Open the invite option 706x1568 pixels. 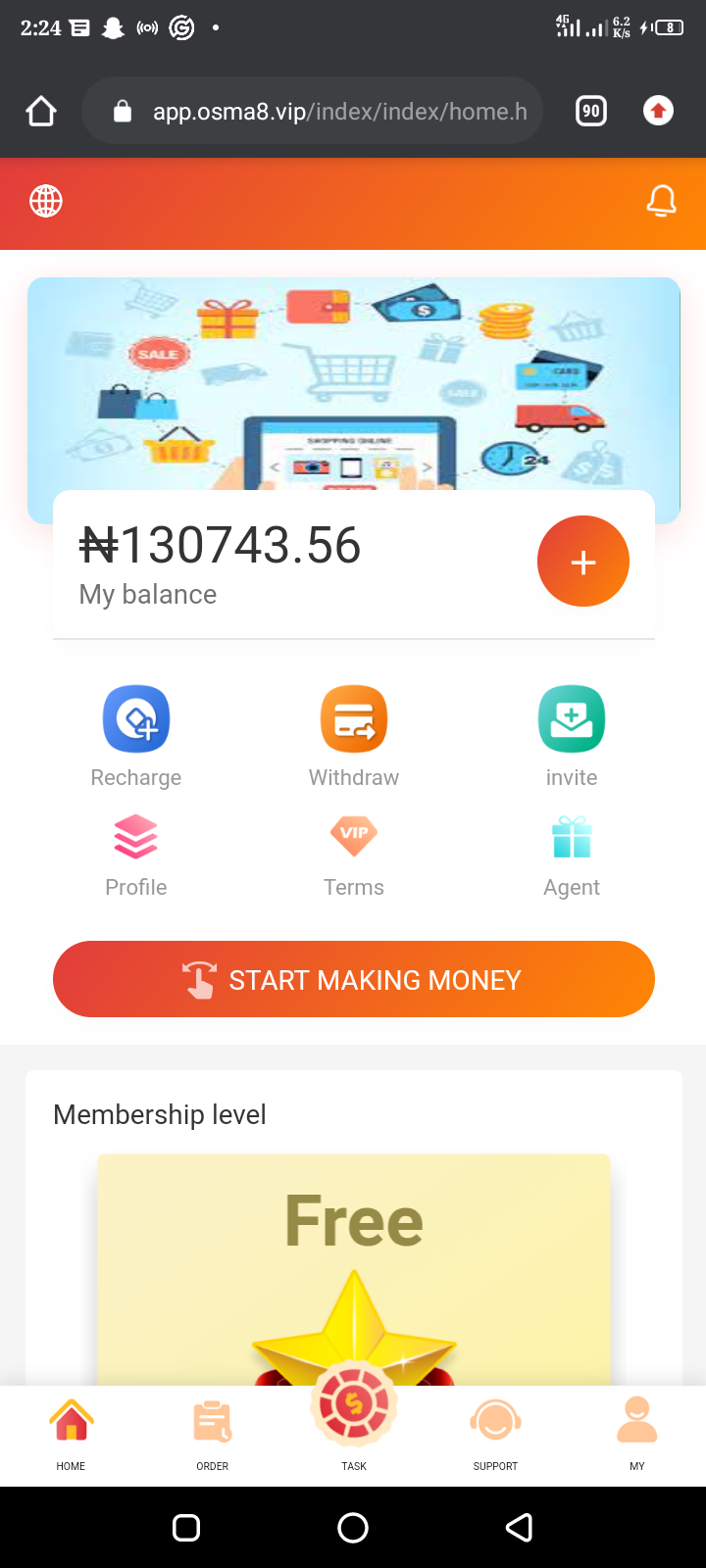tap(572, 736)
